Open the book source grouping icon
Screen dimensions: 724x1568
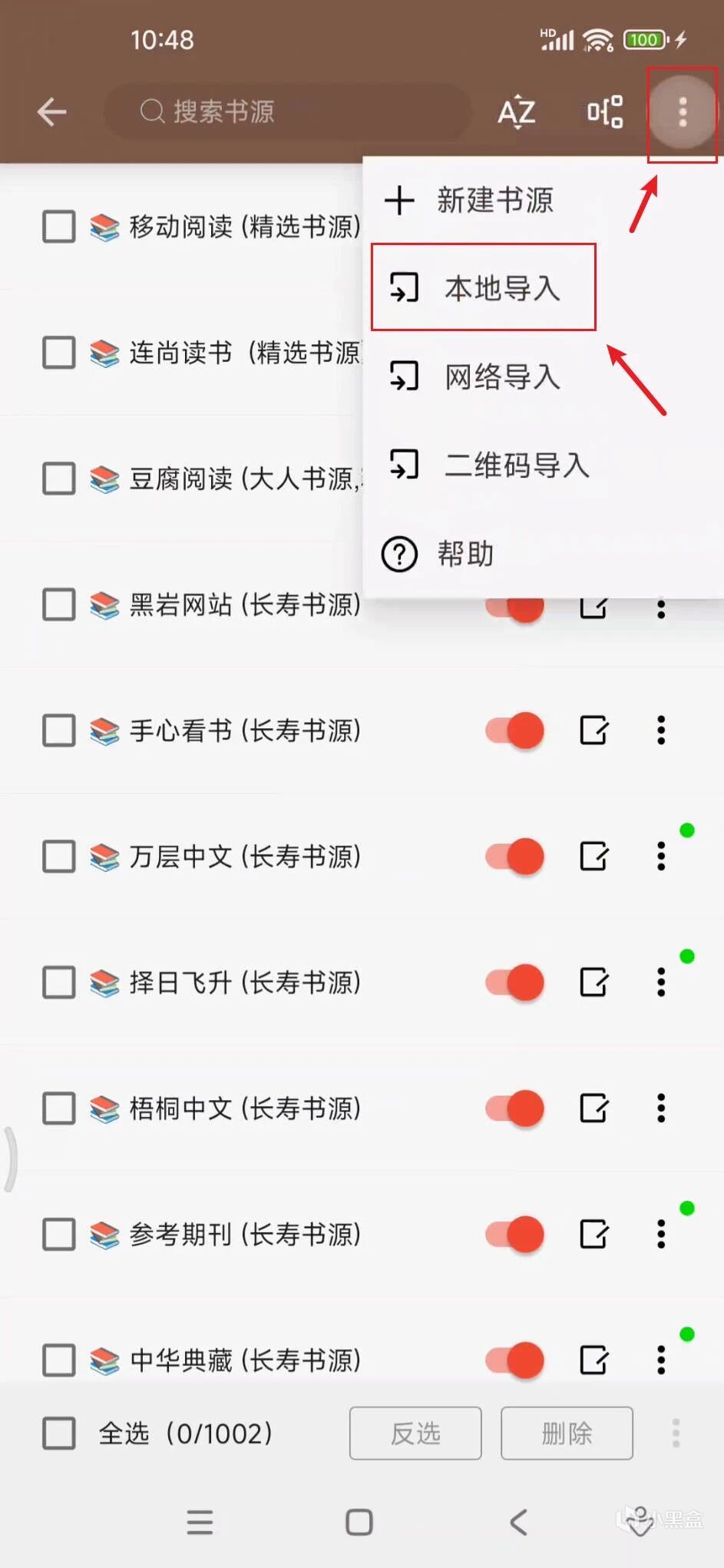point(605,112)
